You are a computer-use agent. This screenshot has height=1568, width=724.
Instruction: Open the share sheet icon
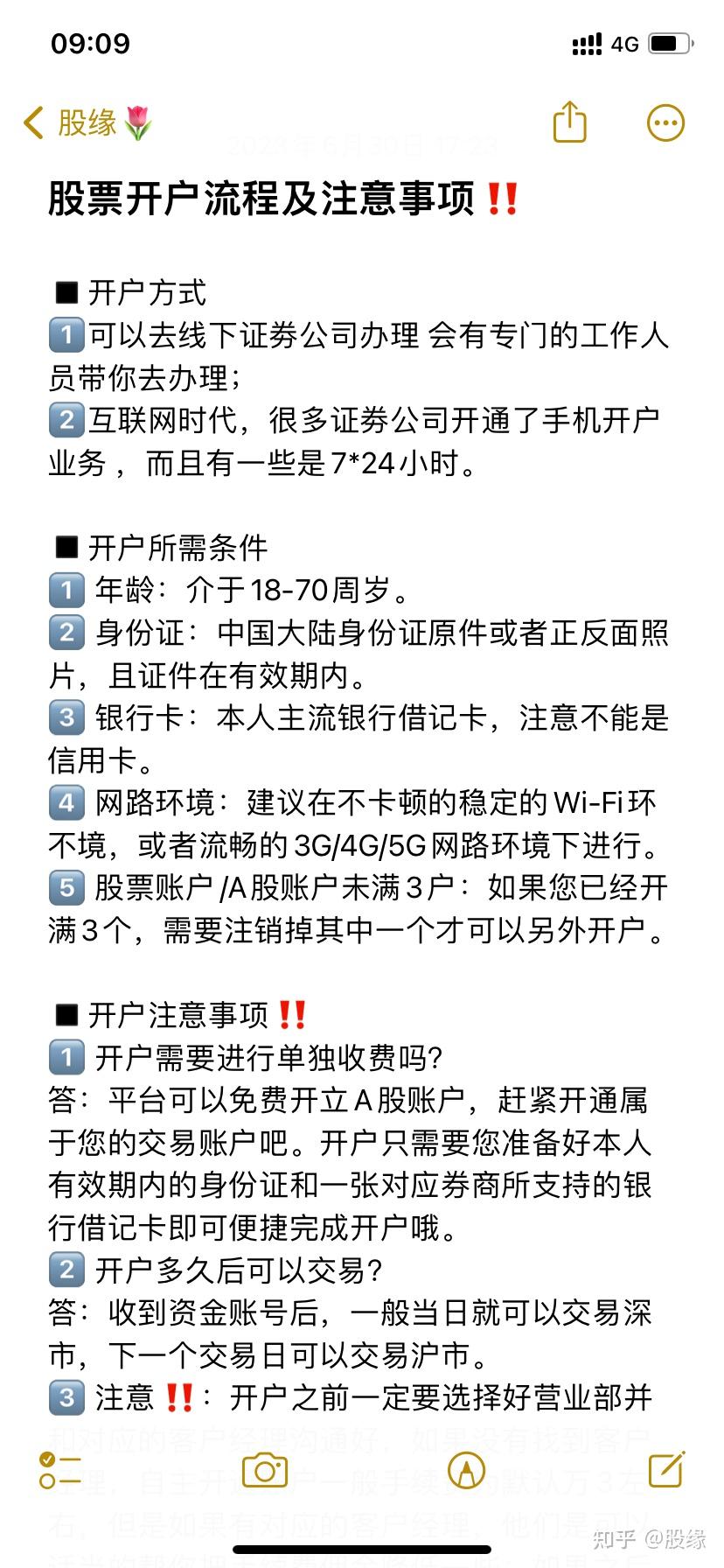pos(570,122)
